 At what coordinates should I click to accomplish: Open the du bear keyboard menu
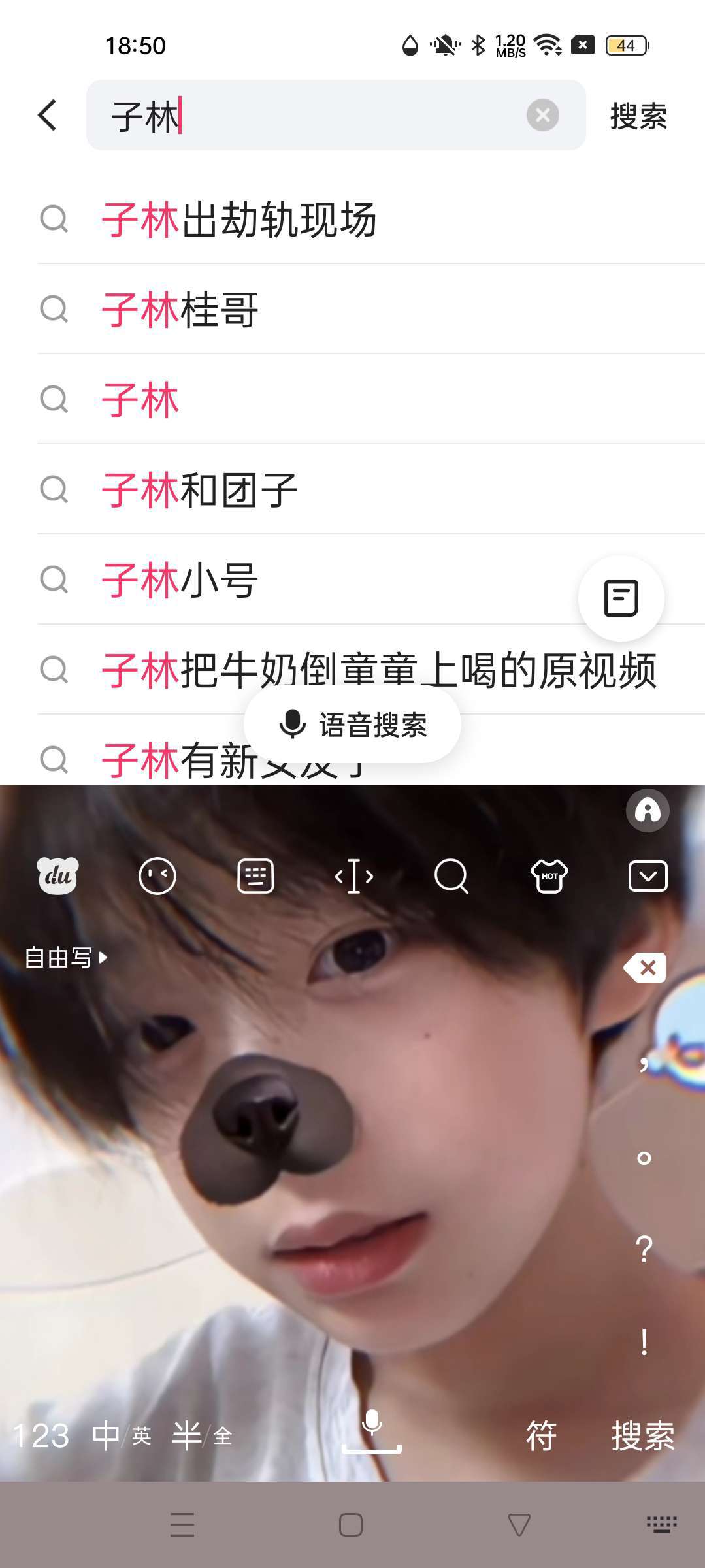[x=58, y=875]
